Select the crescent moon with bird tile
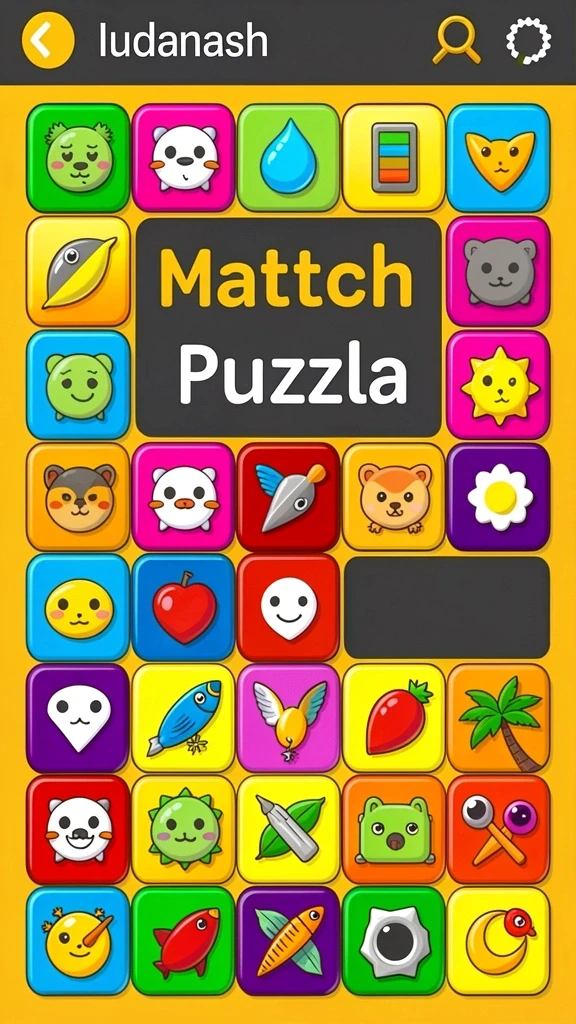 click(499, 941)
